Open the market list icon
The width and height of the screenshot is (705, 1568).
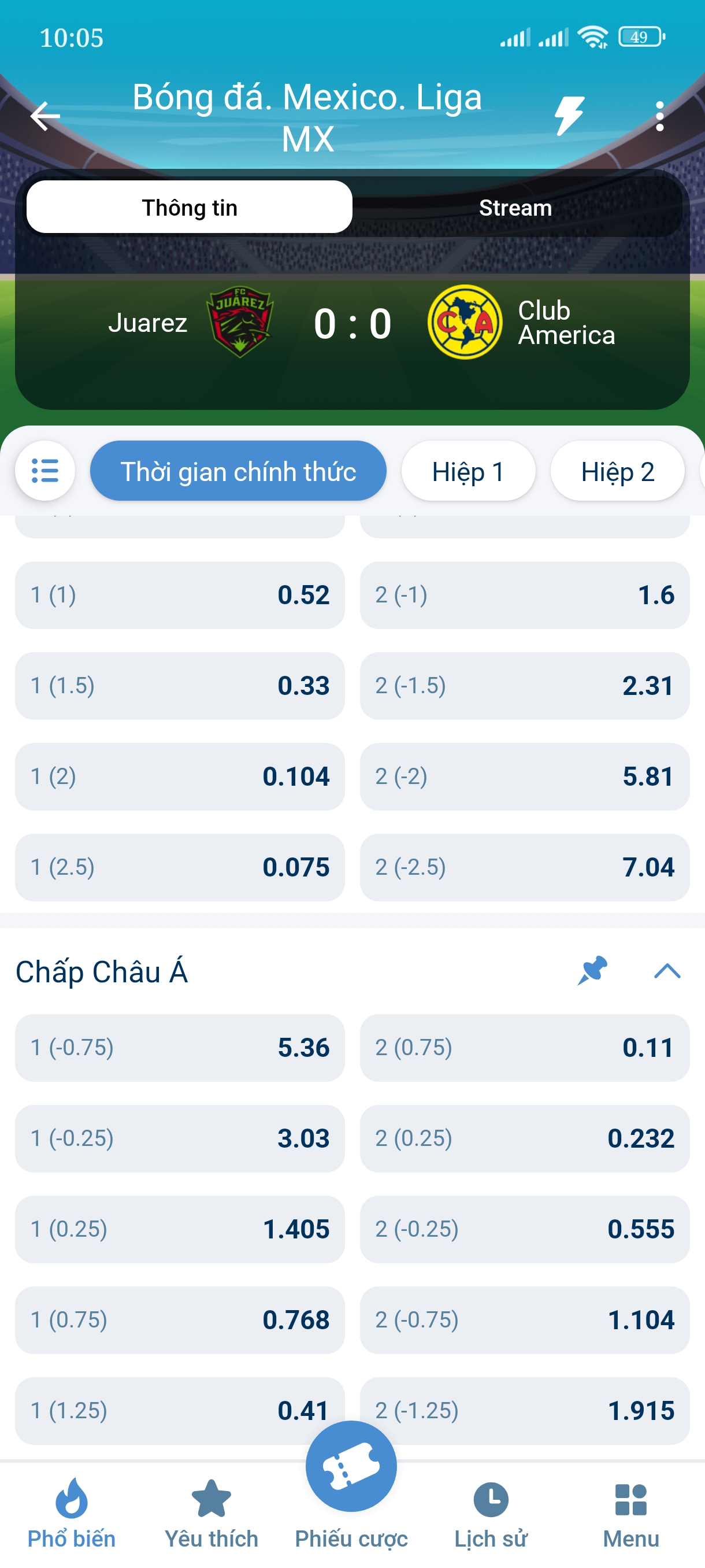[45, 471]
